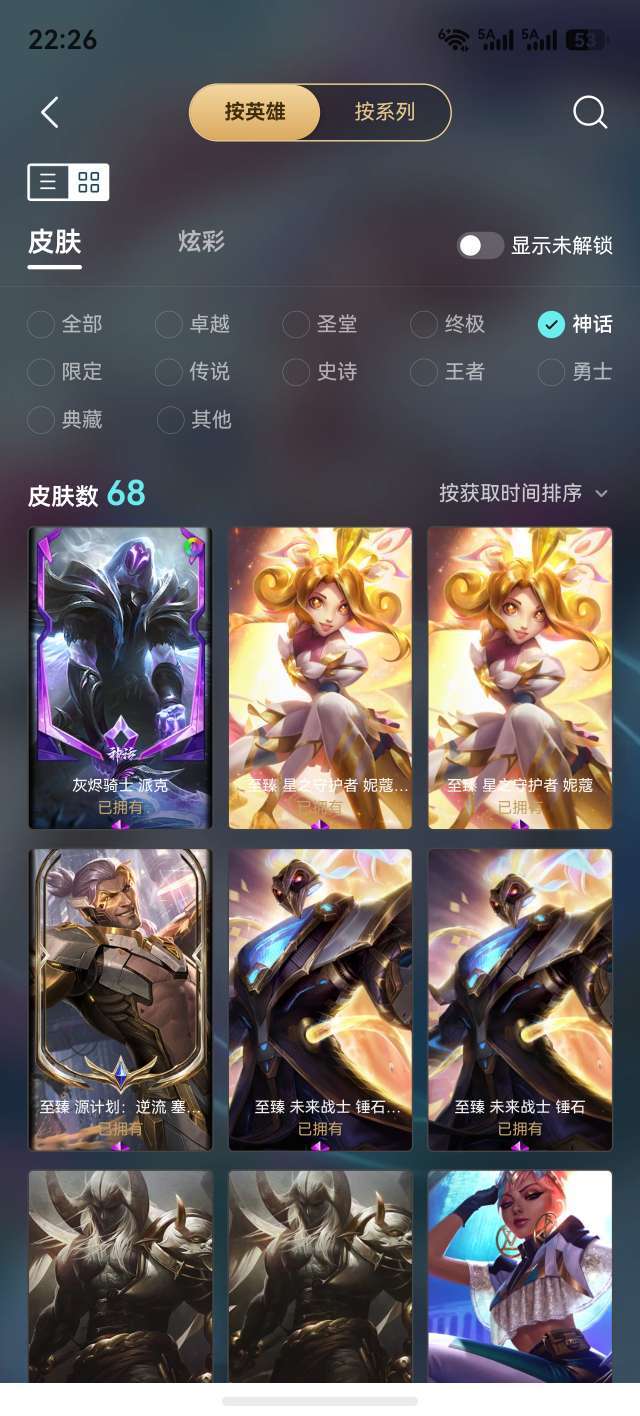
Task: Switch to list view layout
Action: point(48,182)
